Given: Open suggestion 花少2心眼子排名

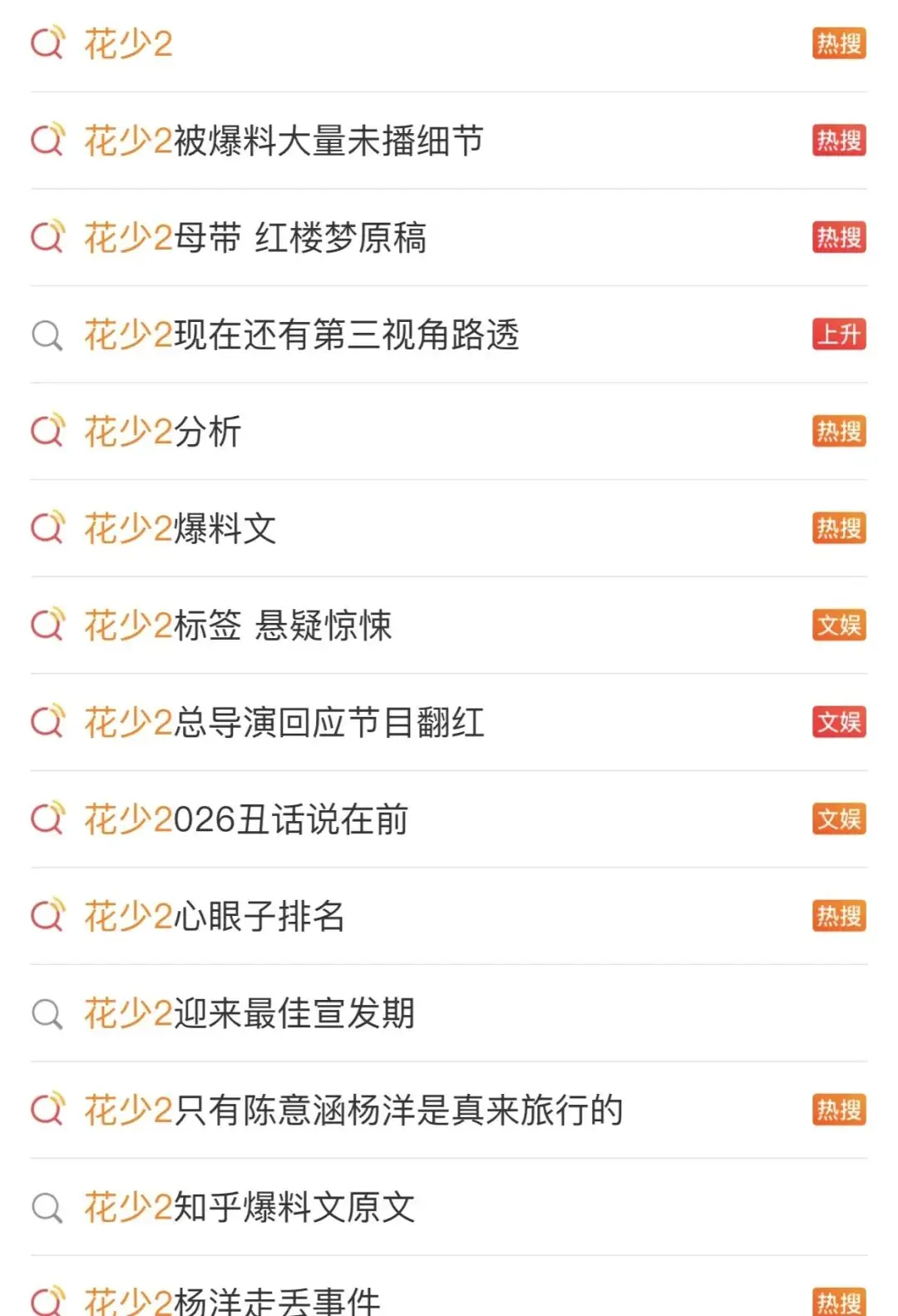Looking at the screenshot, I should pyautogui.click(x=449, y=916).
